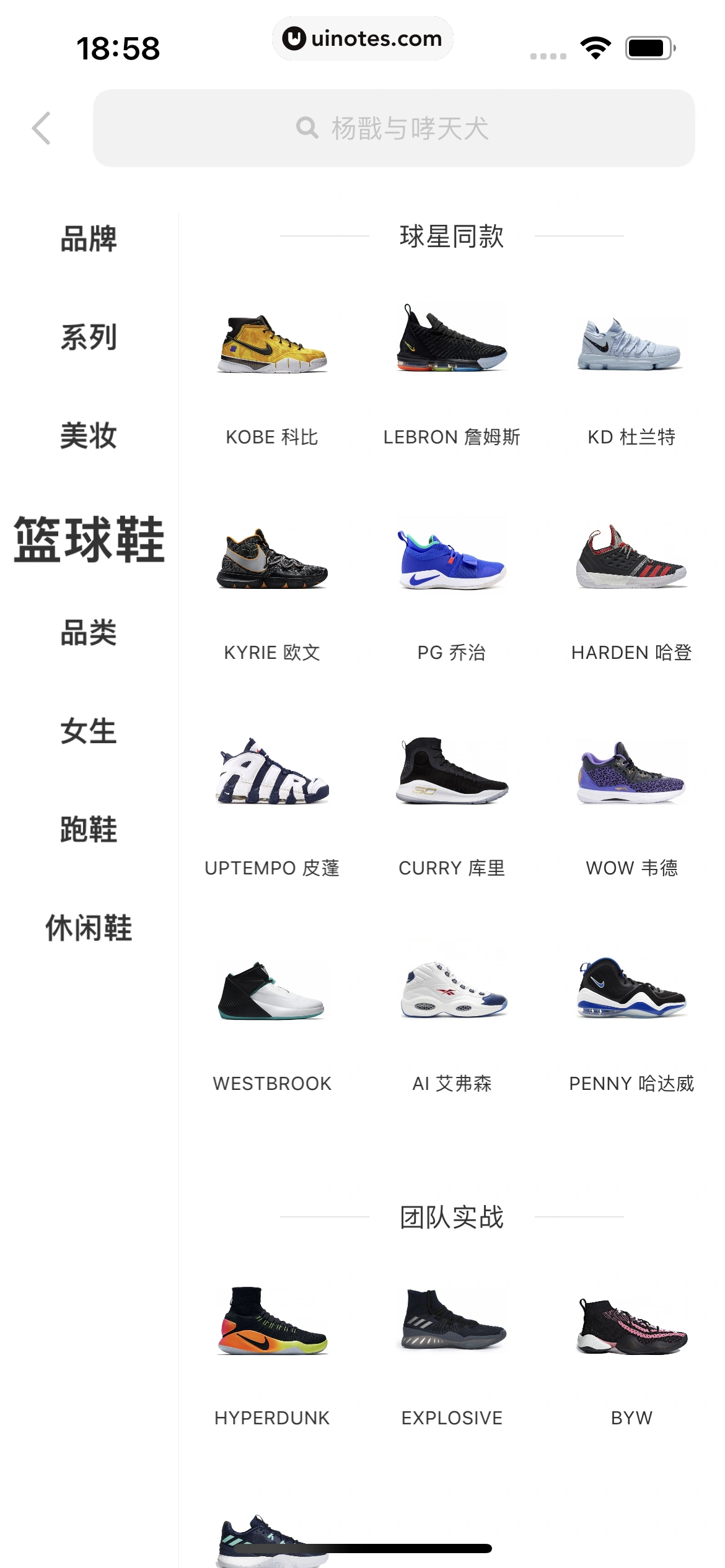Tap the search box 杨戬与哮天犬
The image size is (725, 1568).
point(393,128)
